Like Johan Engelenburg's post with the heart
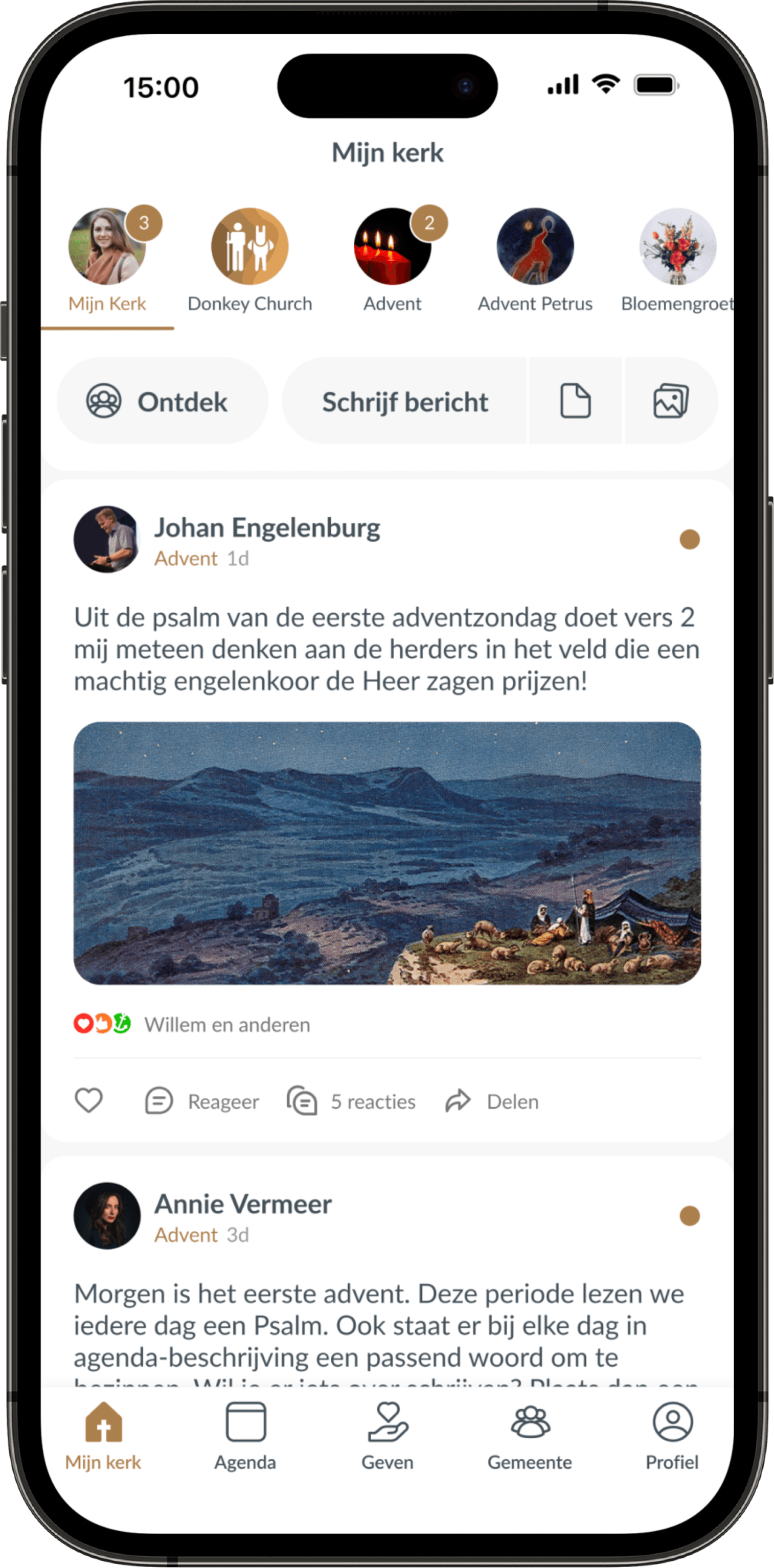The image size is (774, 1568). click(89, 1100)
